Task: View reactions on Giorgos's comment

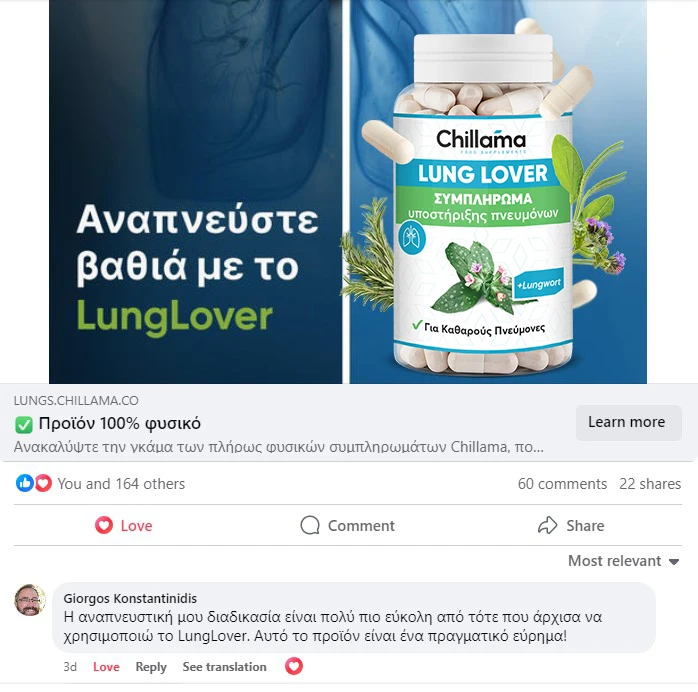Action: click(294, 666)
